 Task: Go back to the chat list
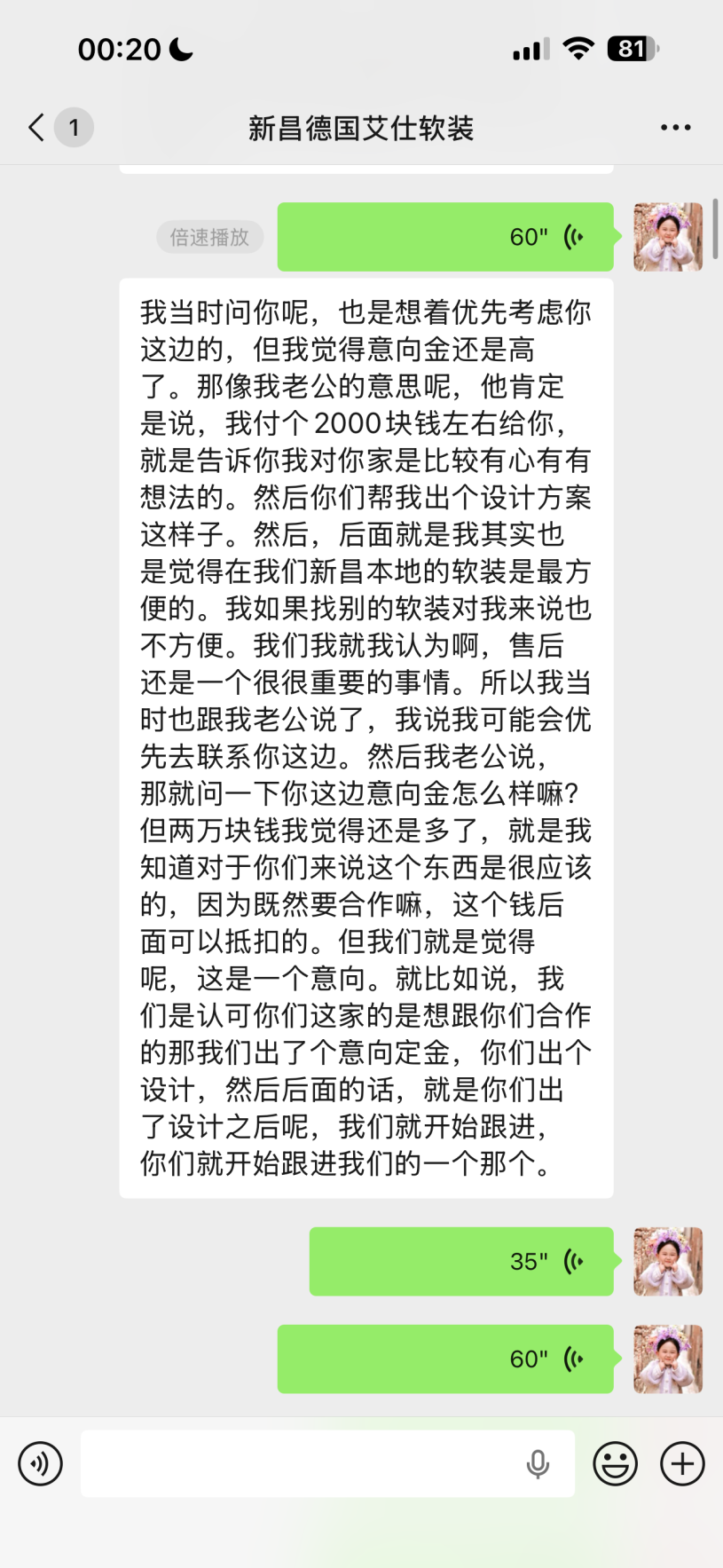click(37, 128)
